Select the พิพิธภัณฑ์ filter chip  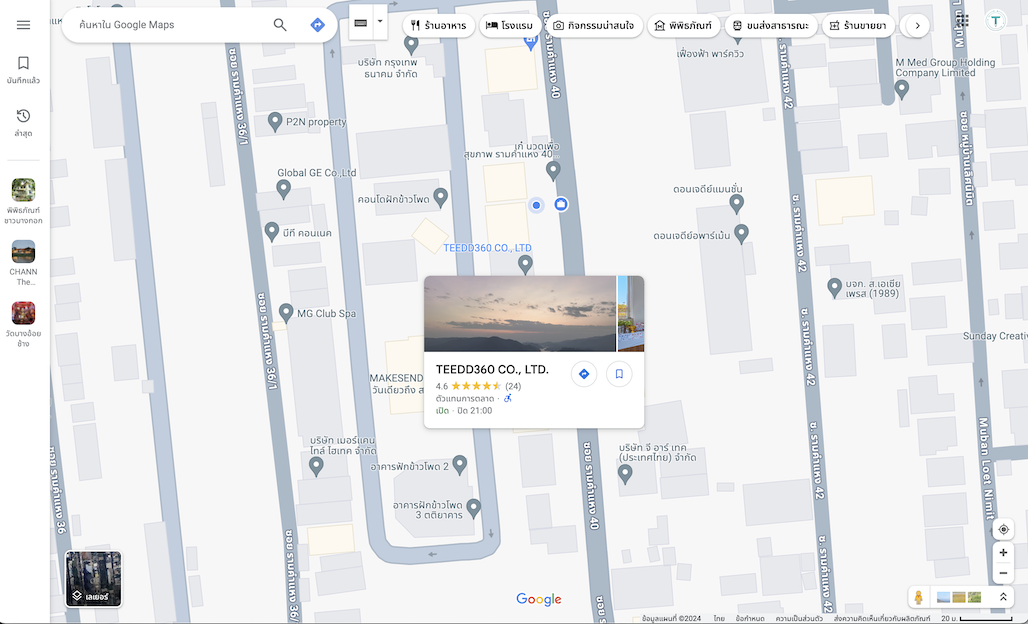(x=687, y=25)
